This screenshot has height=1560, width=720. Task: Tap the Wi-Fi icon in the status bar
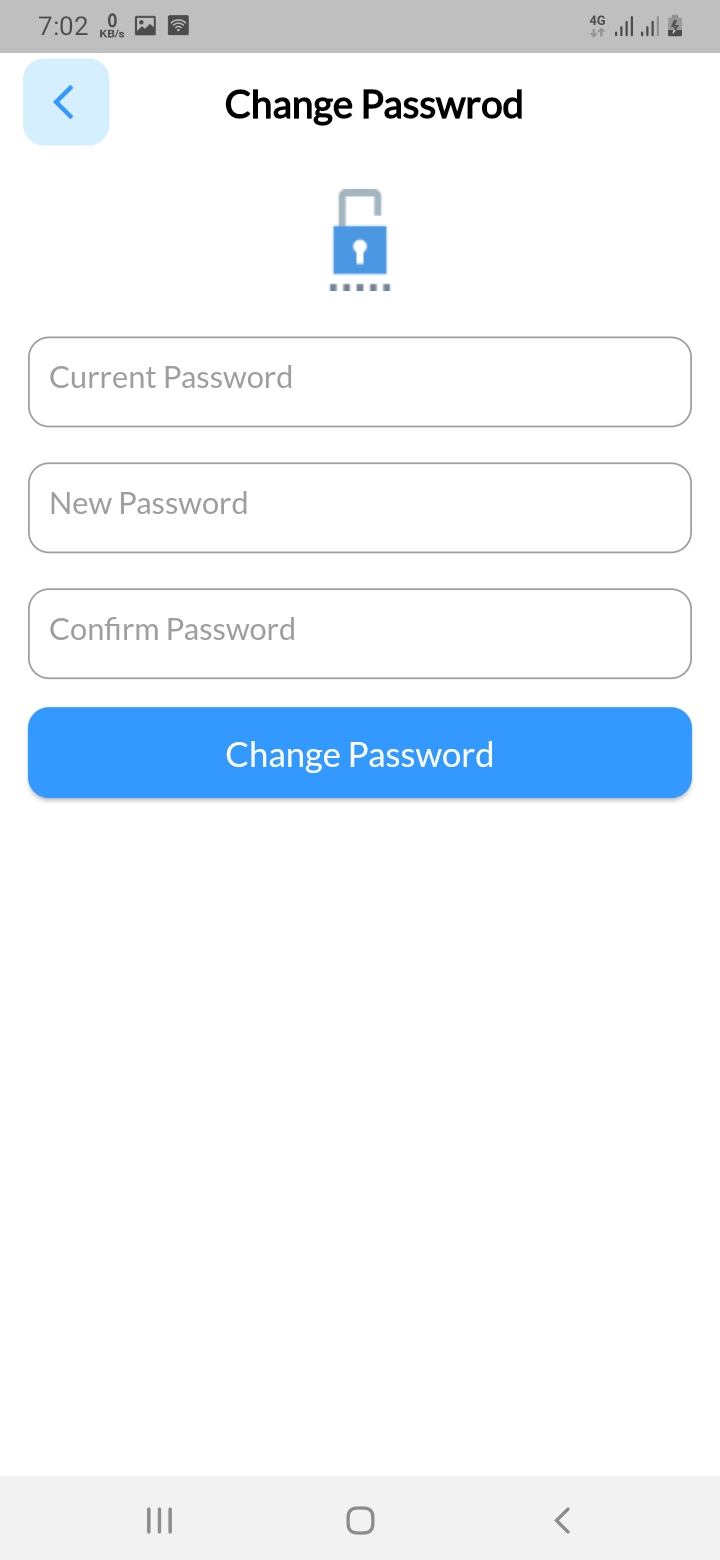pyautogui.click(x=181, y=26)
